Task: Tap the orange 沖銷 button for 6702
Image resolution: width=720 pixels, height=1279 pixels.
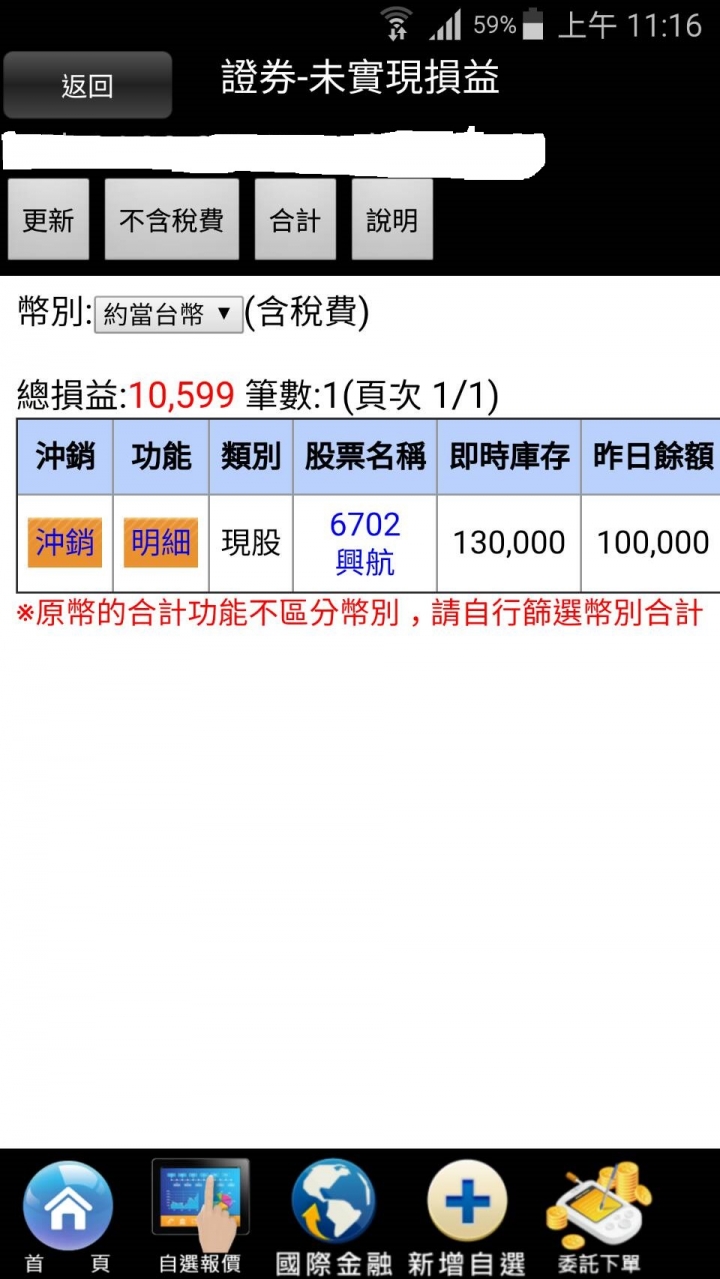Action: [x=65, y=543]
